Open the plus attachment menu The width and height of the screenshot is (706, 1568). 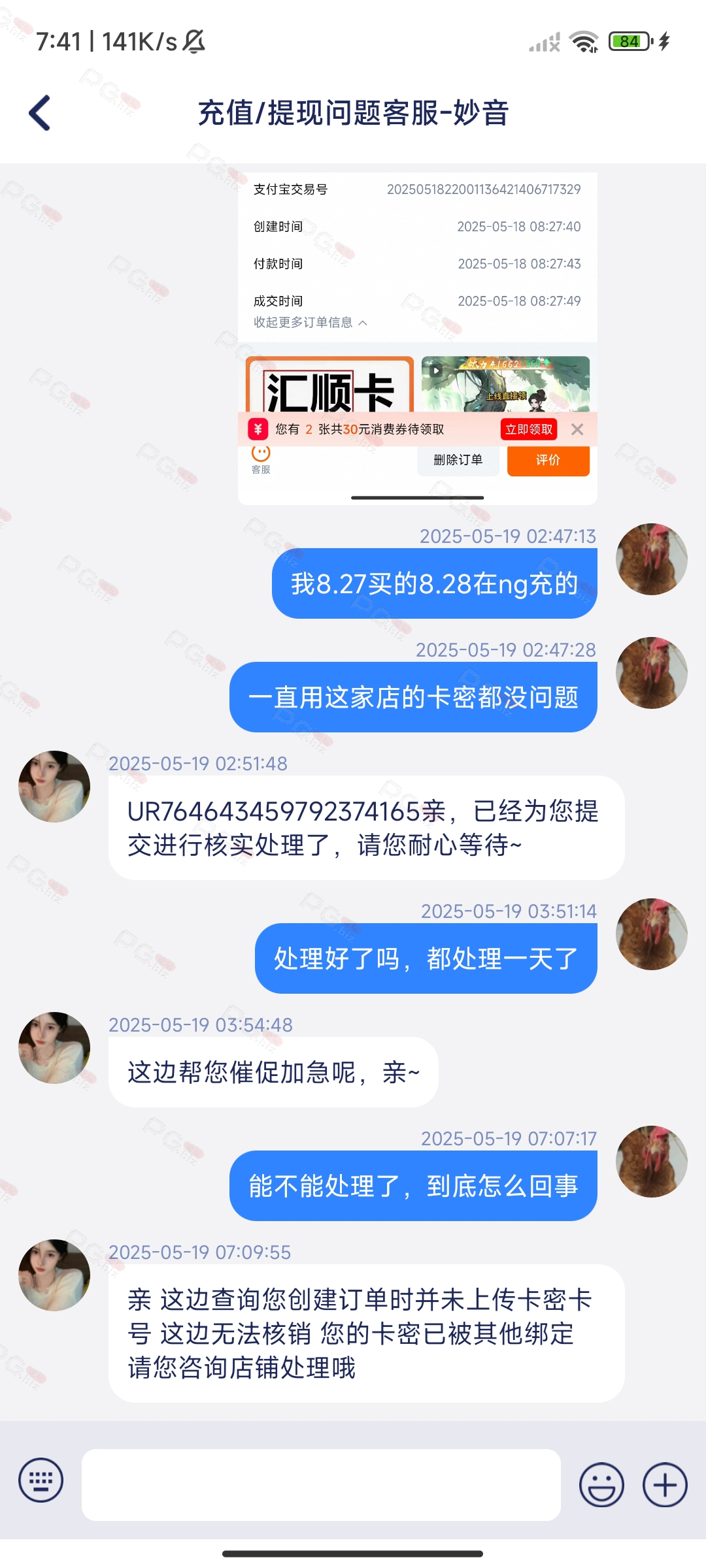tap(665, 1484)
